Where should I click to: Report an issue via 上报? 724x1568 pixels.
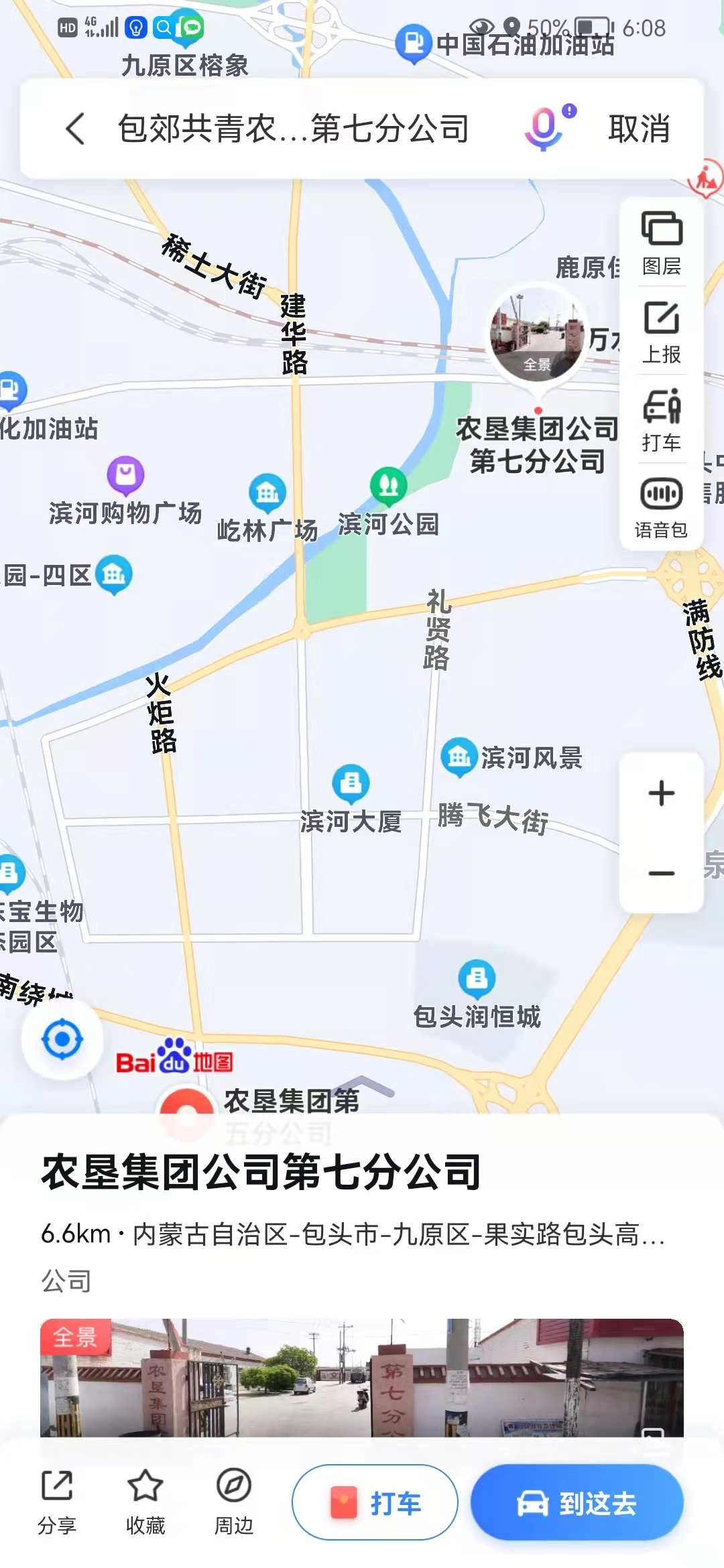(x=661, y=332)
